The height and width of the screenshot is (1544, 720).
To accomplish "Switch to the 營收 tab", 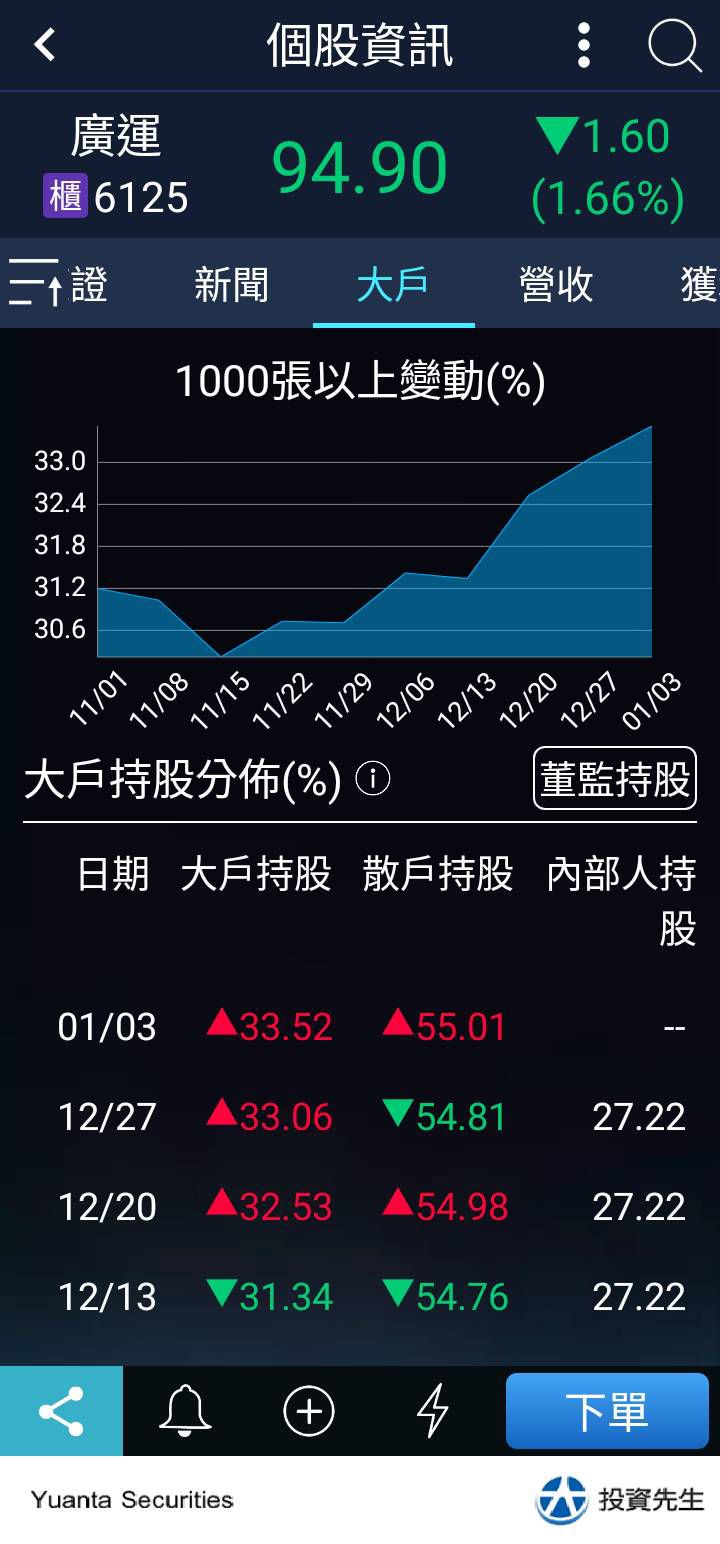I will pos(556,285).
